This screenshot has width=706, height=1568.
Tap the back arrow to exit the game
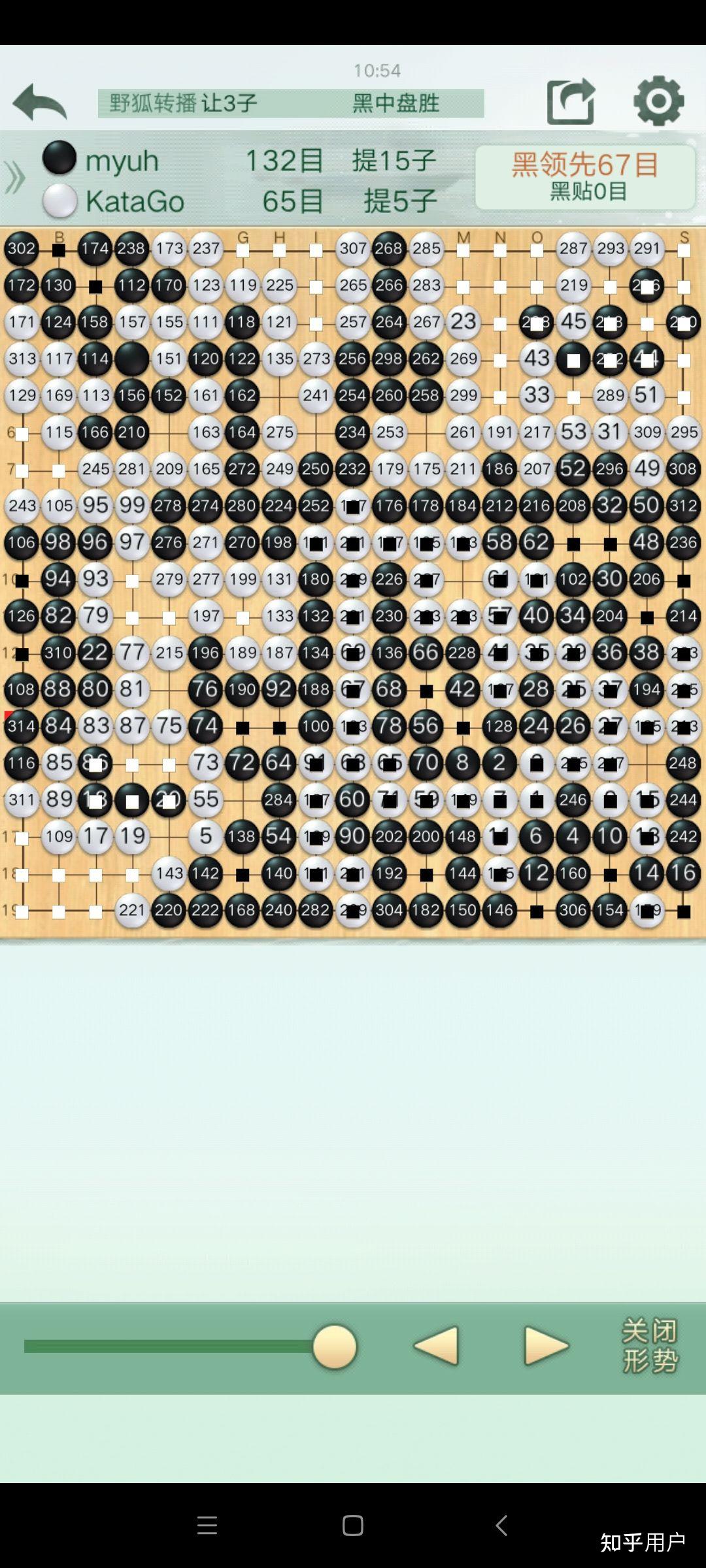39,101
